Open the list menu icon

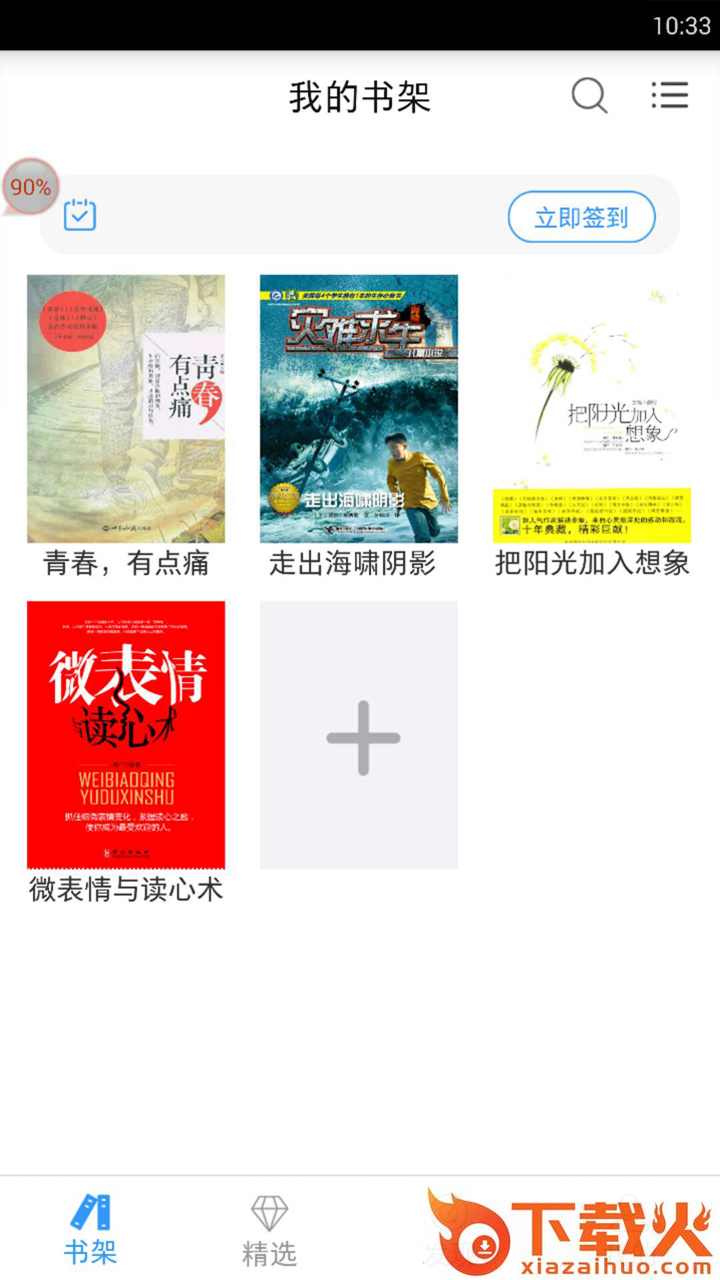click(669, 96)
